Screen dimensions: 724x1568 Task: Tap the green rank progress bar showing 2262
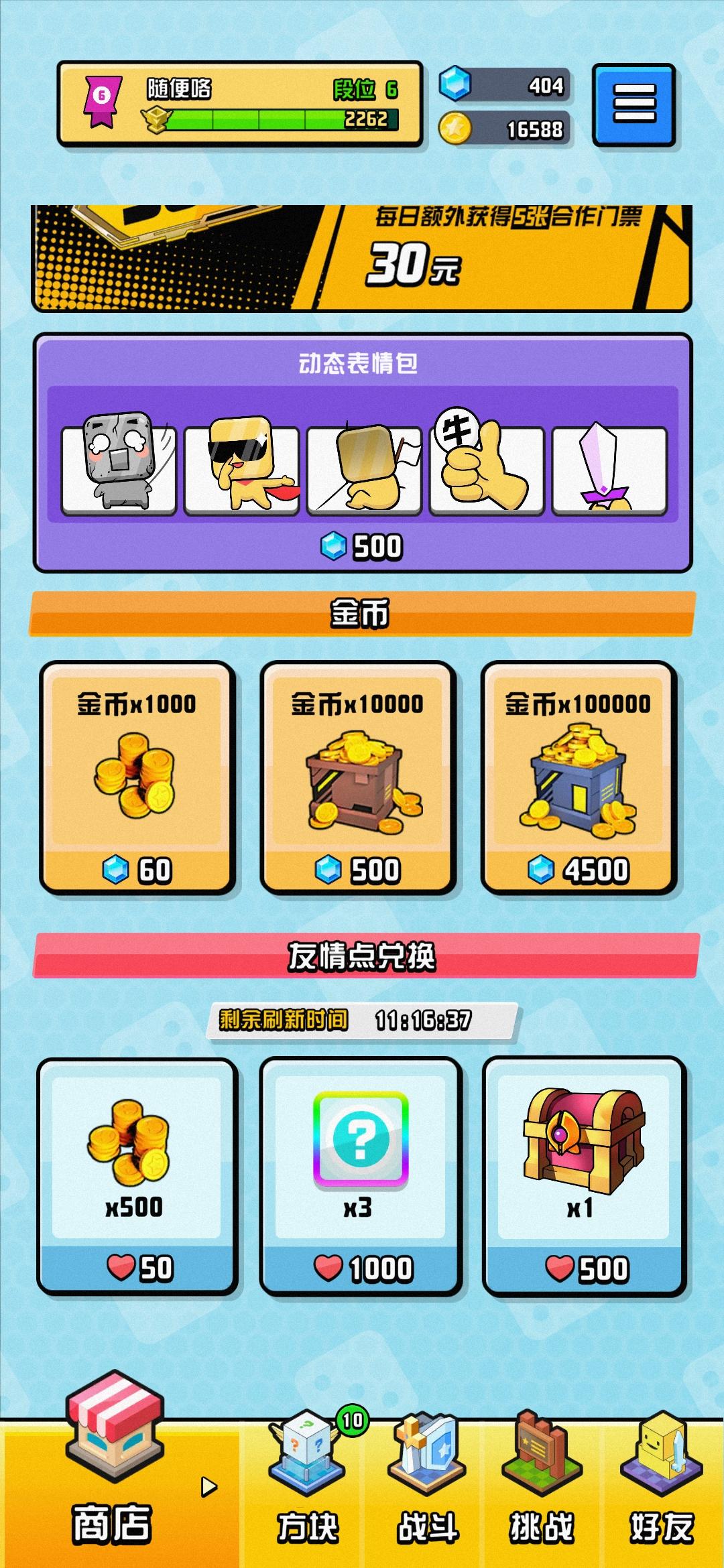pos(282,121)
